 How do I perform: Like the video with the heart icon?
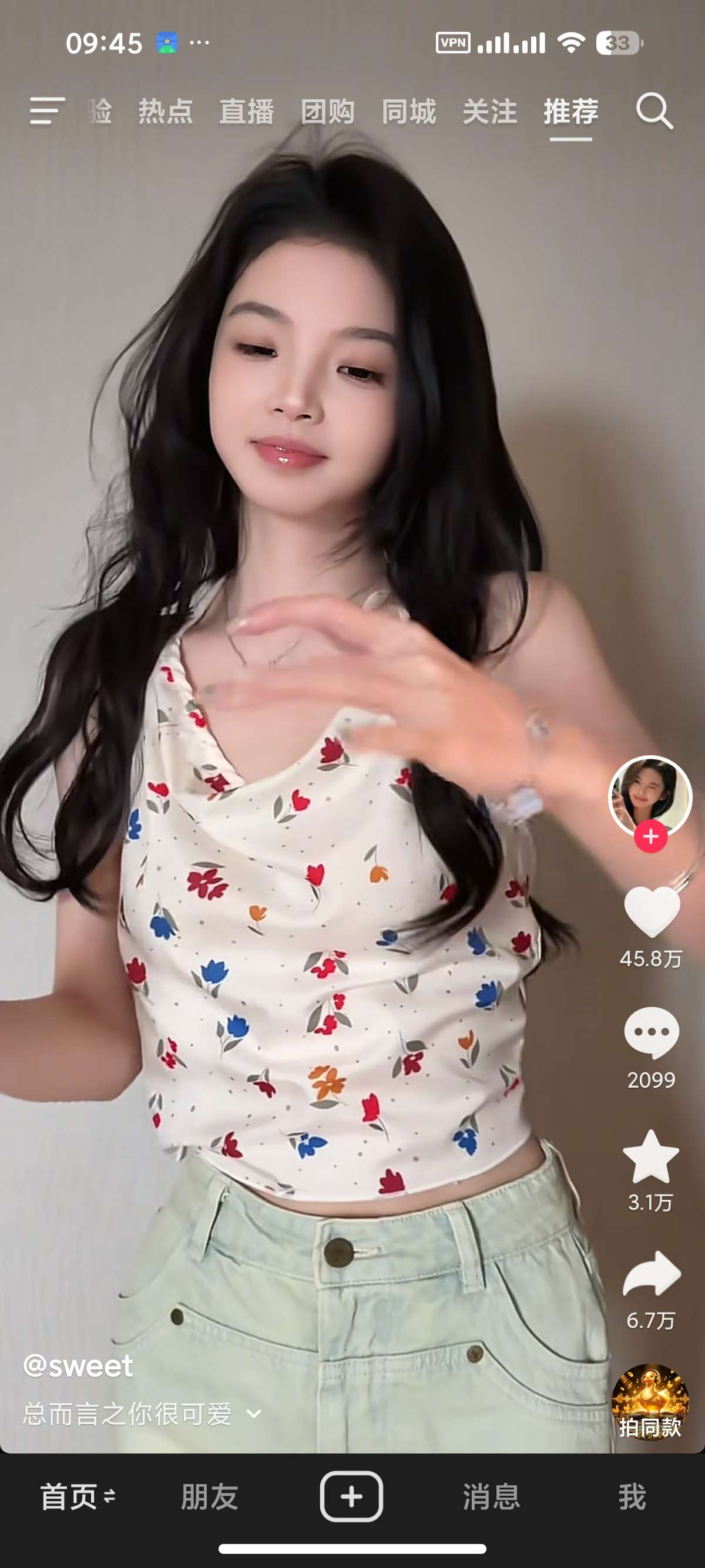pyautogui.click(x=652, y=911)
